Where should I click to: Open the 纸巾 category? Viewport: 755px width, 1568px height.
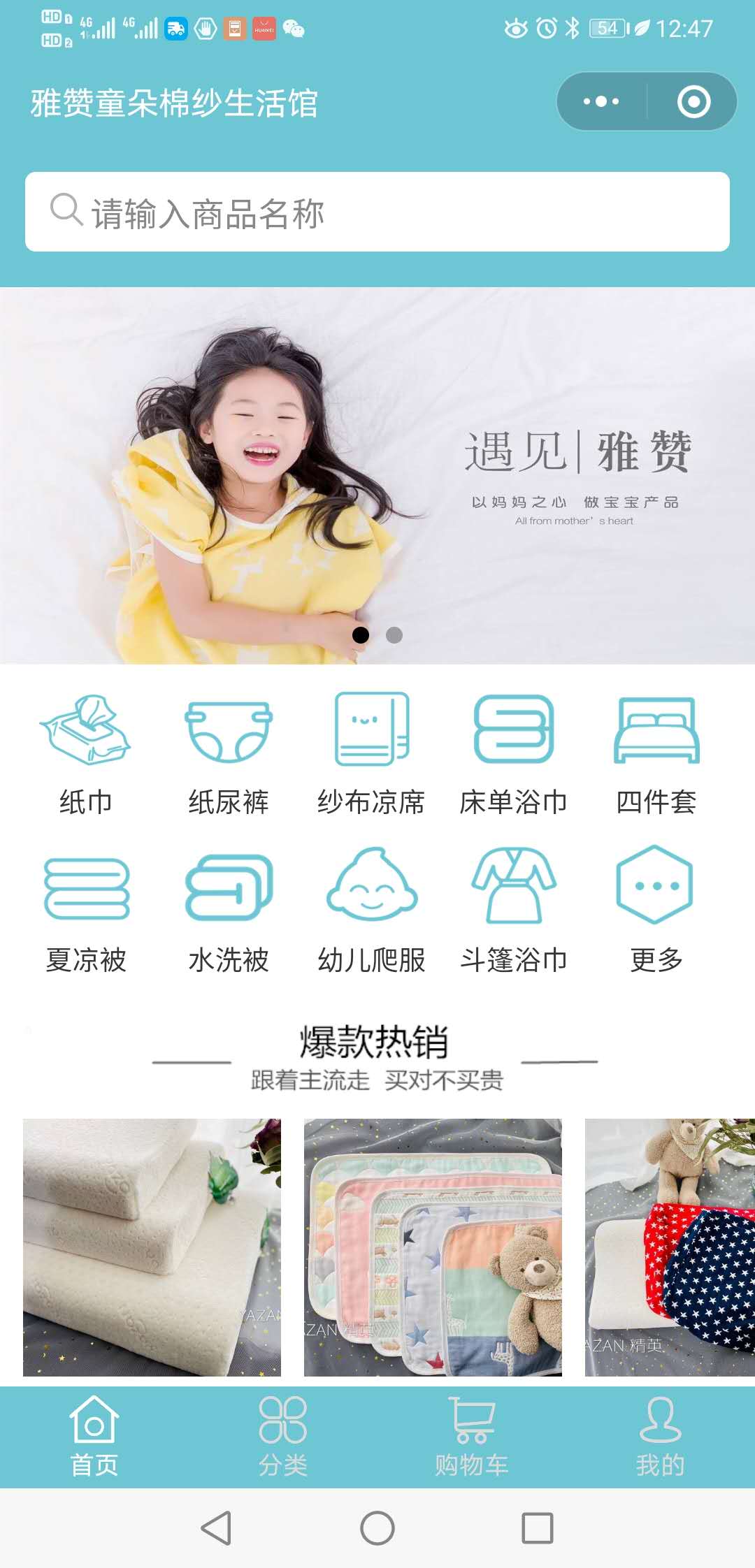point(85,753)
